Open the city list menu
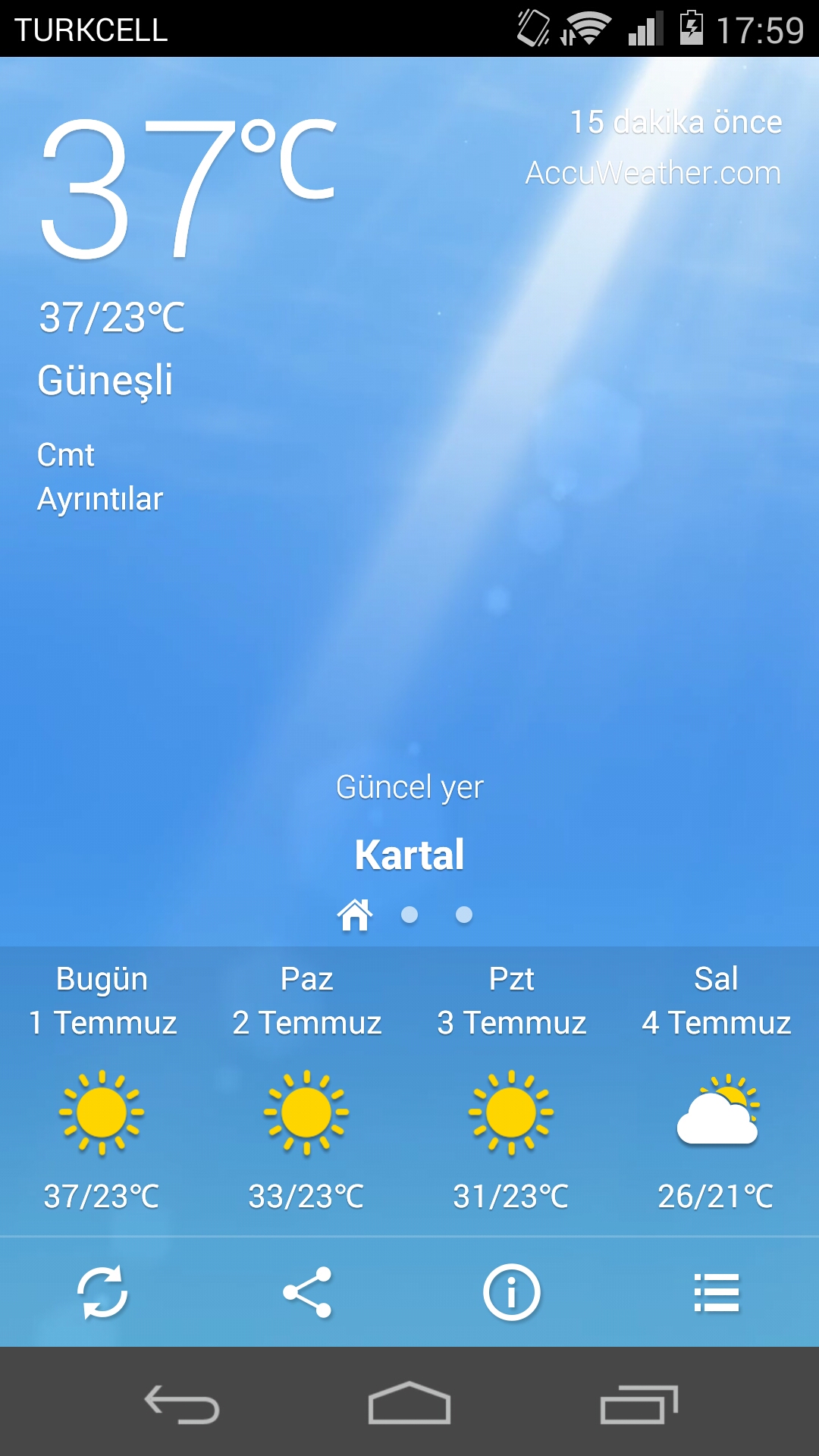 (x=717, y=1292)
